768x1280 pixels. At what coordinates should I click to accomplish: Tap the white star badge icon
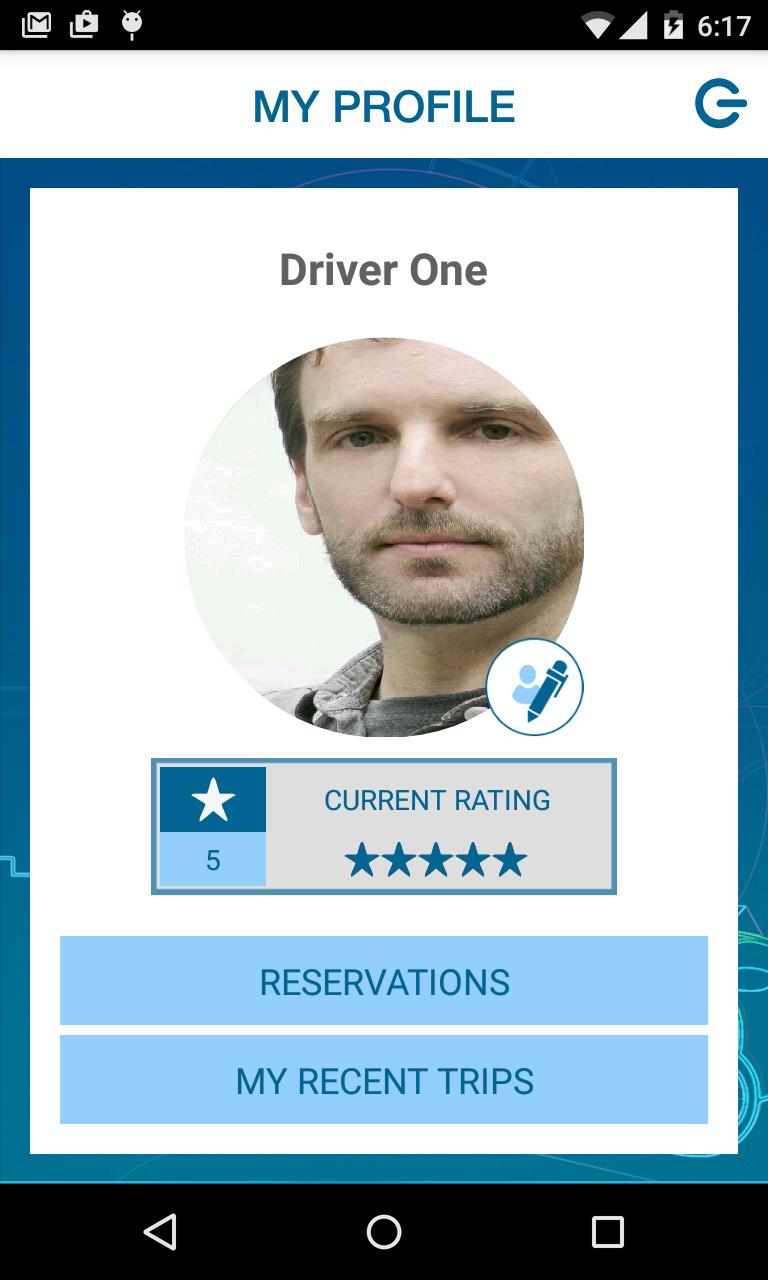[x=212, y=798]
